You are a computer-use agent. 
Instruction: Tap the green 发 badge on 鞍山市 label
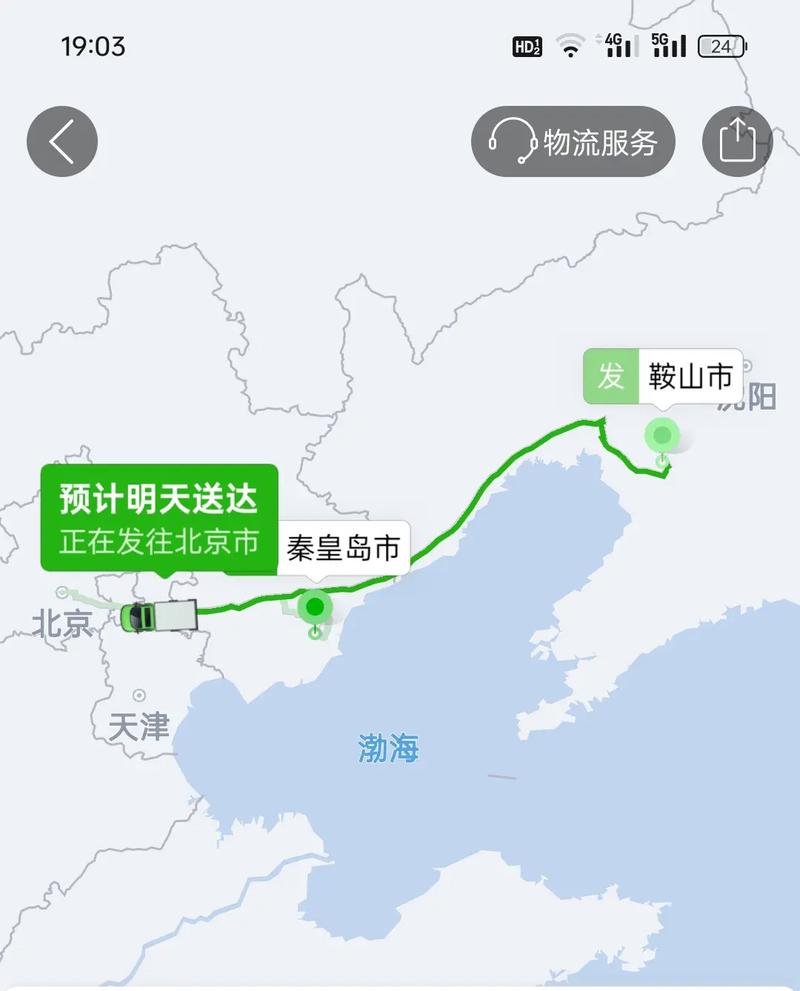[x=610, y=377]
